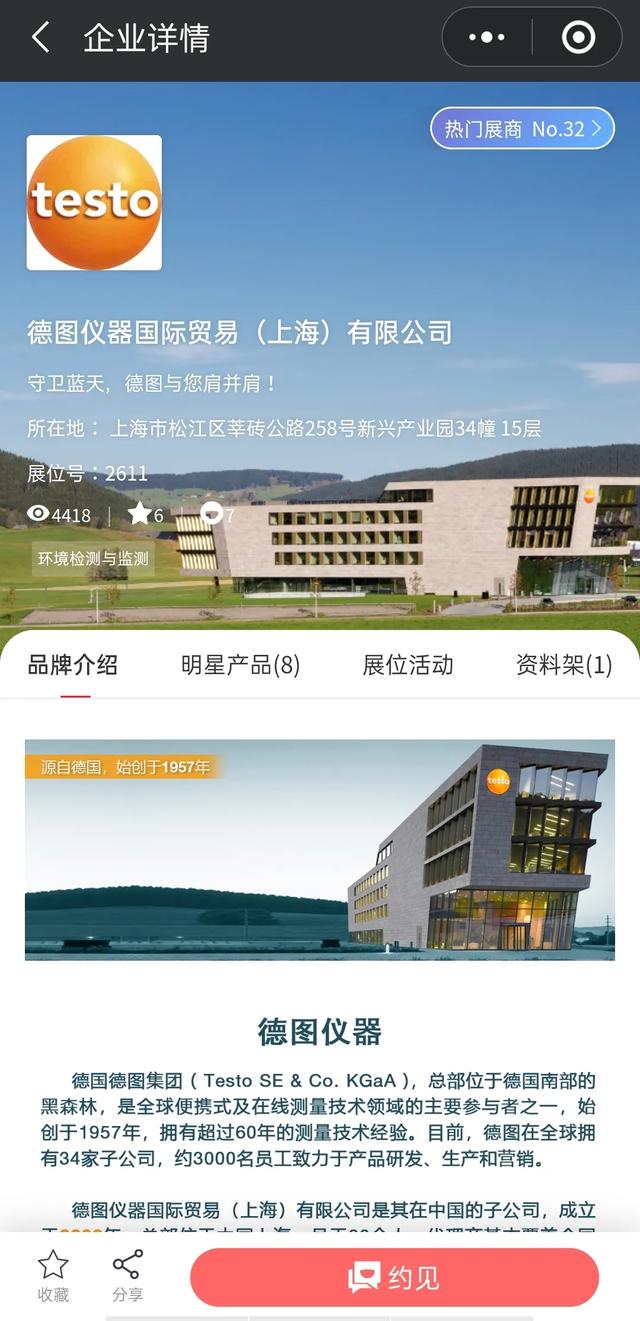
Task: Switch to 明星产品(8) tab
Action: click(x=240, y=665)
